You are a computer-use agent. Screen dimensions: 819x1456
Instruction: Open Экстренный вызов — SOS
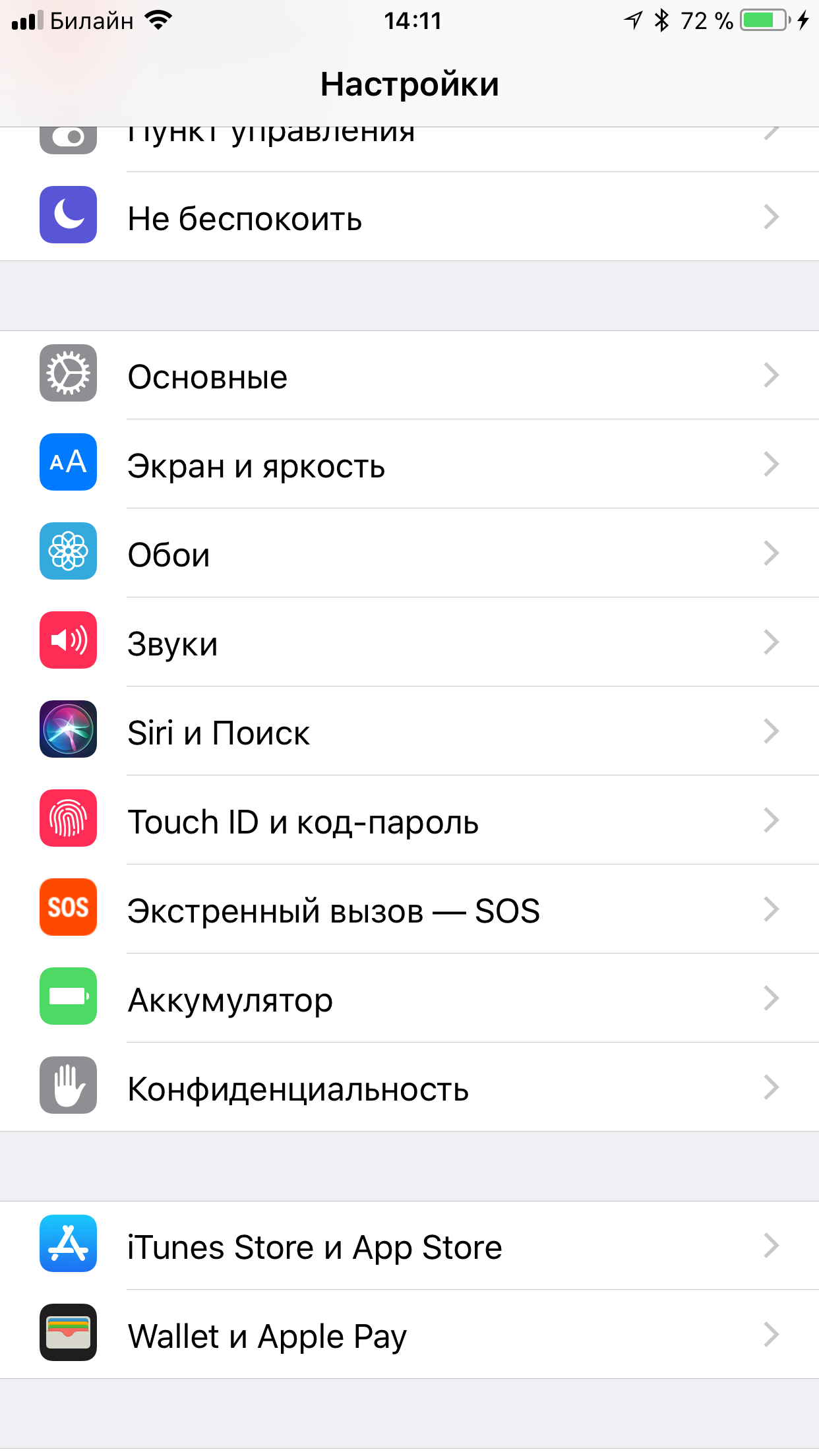(x=409, y=910)
